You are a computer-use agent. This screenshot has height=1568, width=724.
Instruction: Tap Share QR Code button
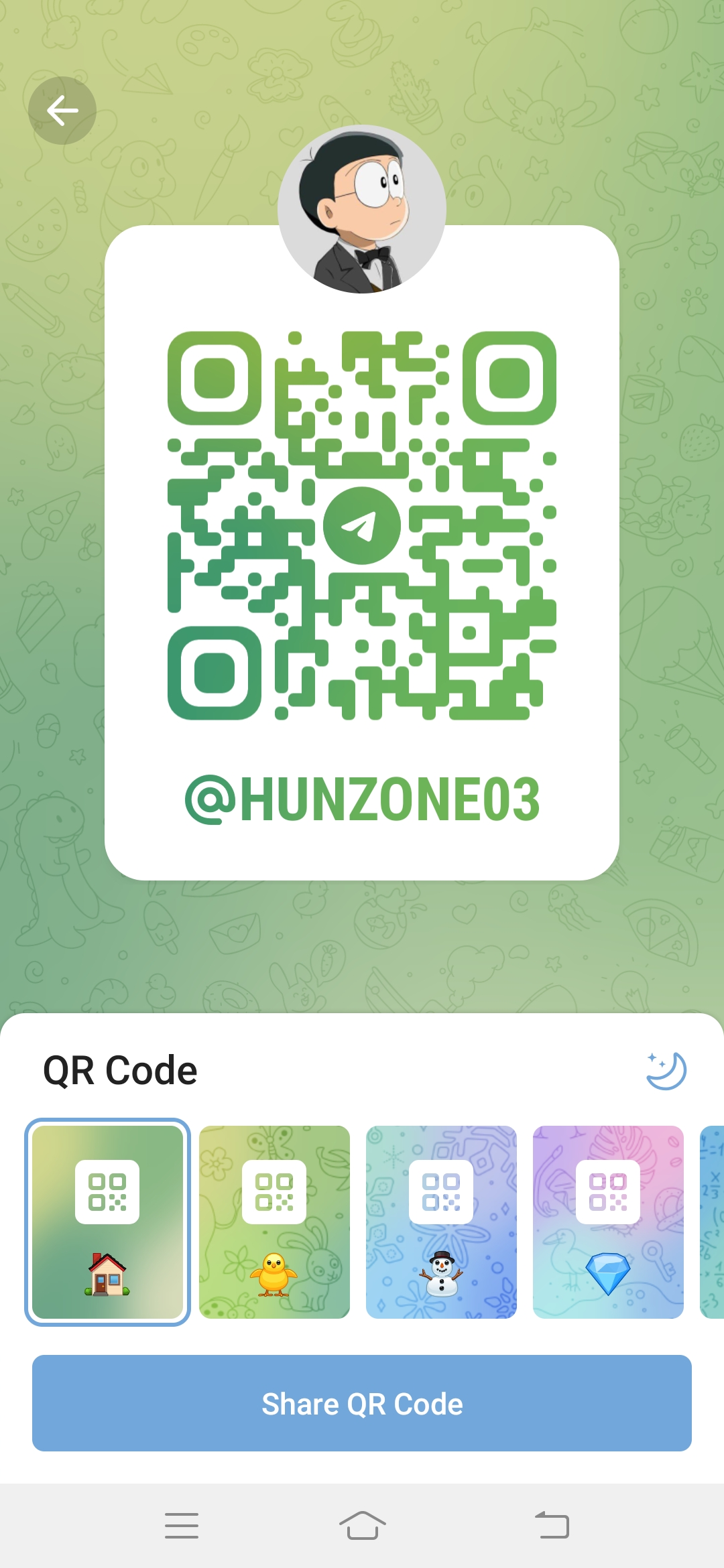[362, 1403]
